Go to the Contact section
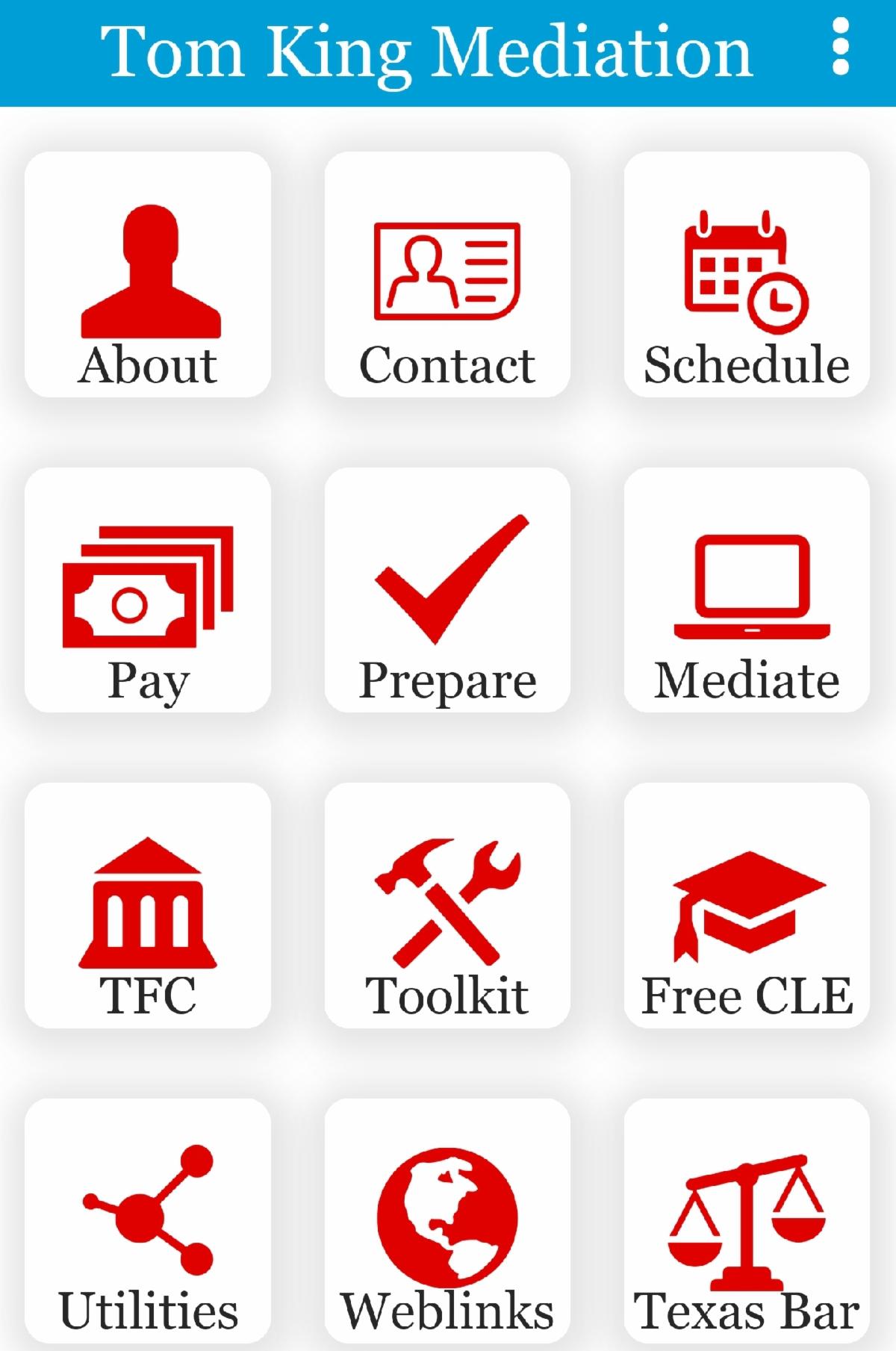The height and width of the screenshot is (1351, 896). 447,275
